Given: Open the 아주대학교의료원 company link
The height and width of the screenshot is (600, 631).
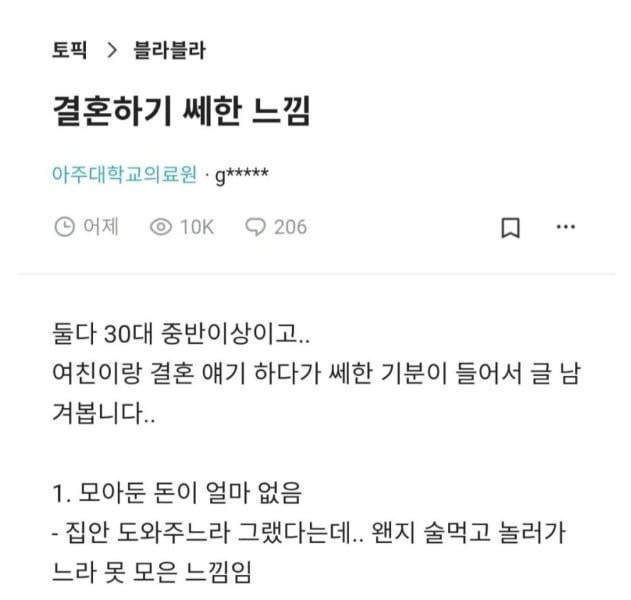Looking at the screenshot, I should [x=124, y=174].
